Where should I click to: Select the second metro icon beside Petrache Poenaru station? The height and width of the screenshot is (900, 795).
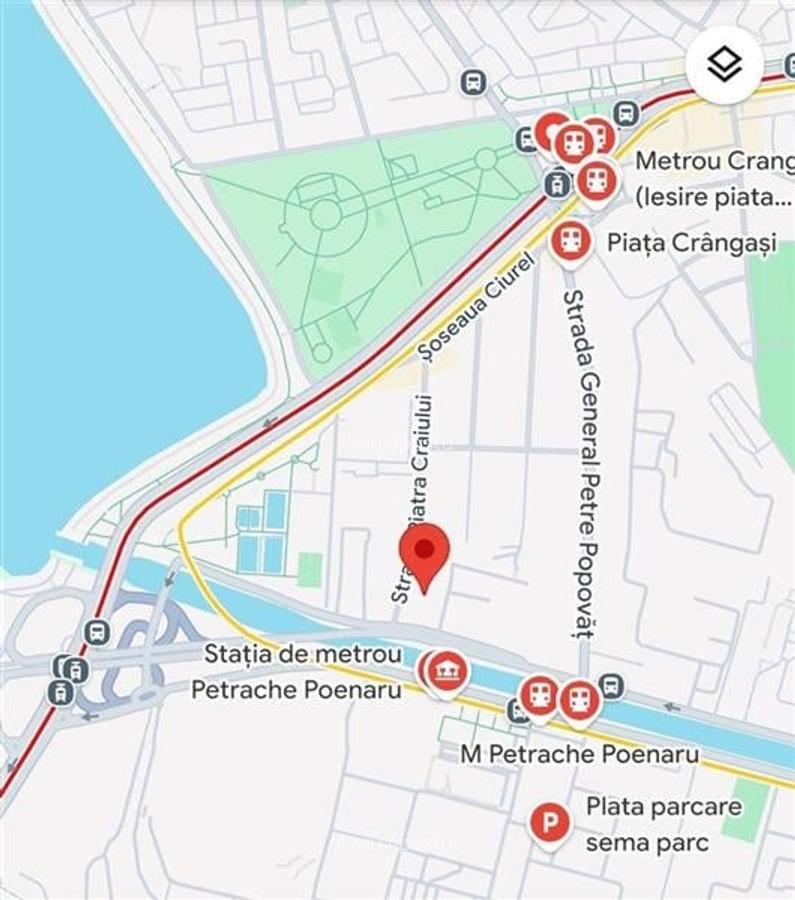point(578,701)
